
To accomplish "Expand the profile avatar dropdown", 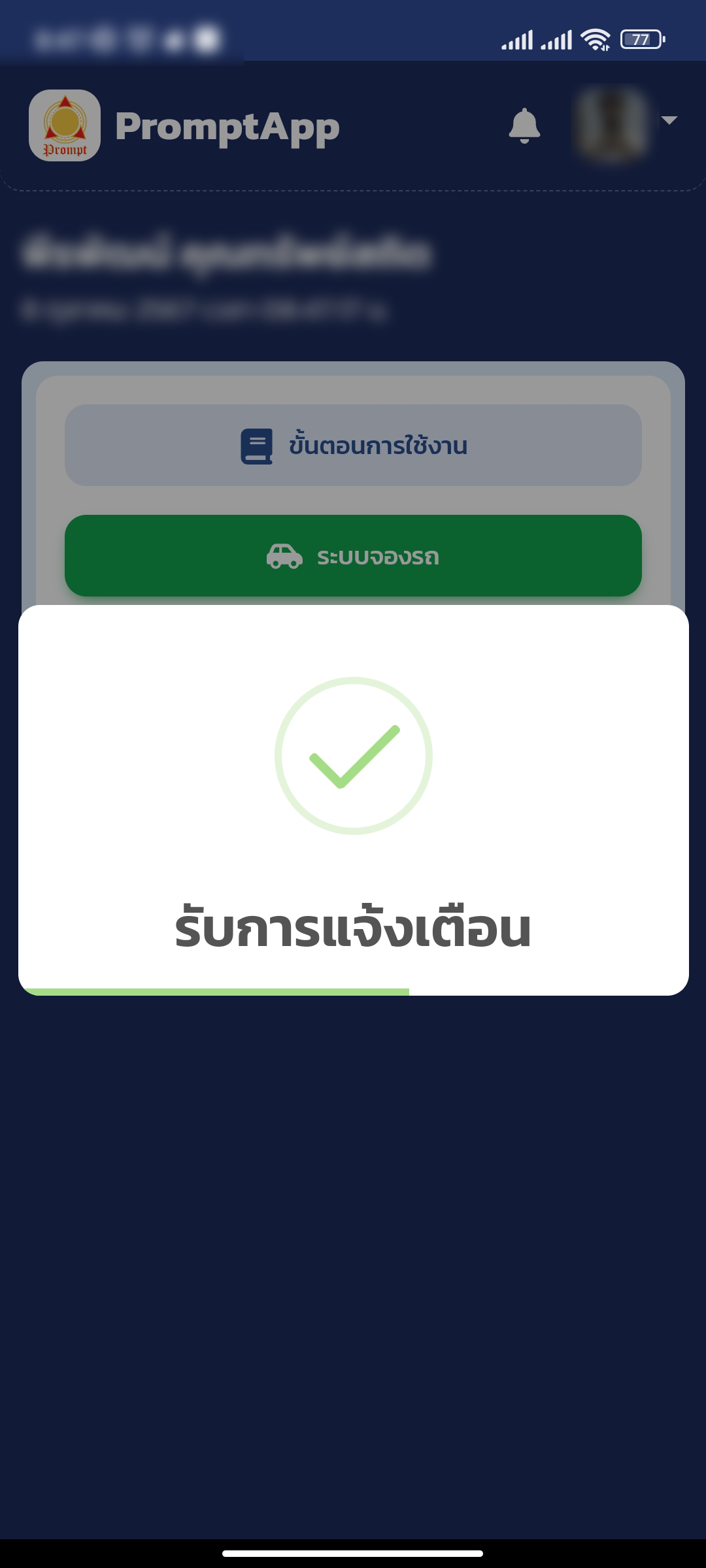I will tap(668, 120).
